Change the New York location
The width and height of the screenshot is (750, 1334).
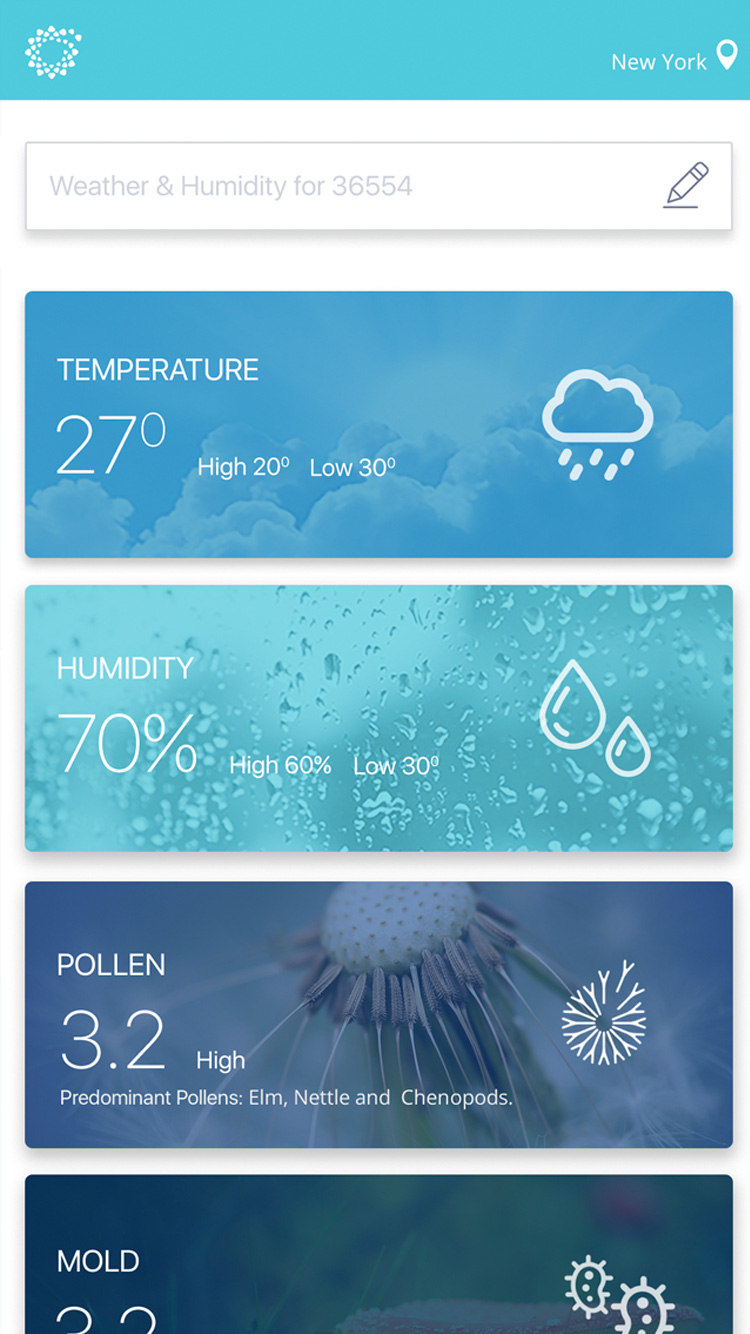click(674, 60)
